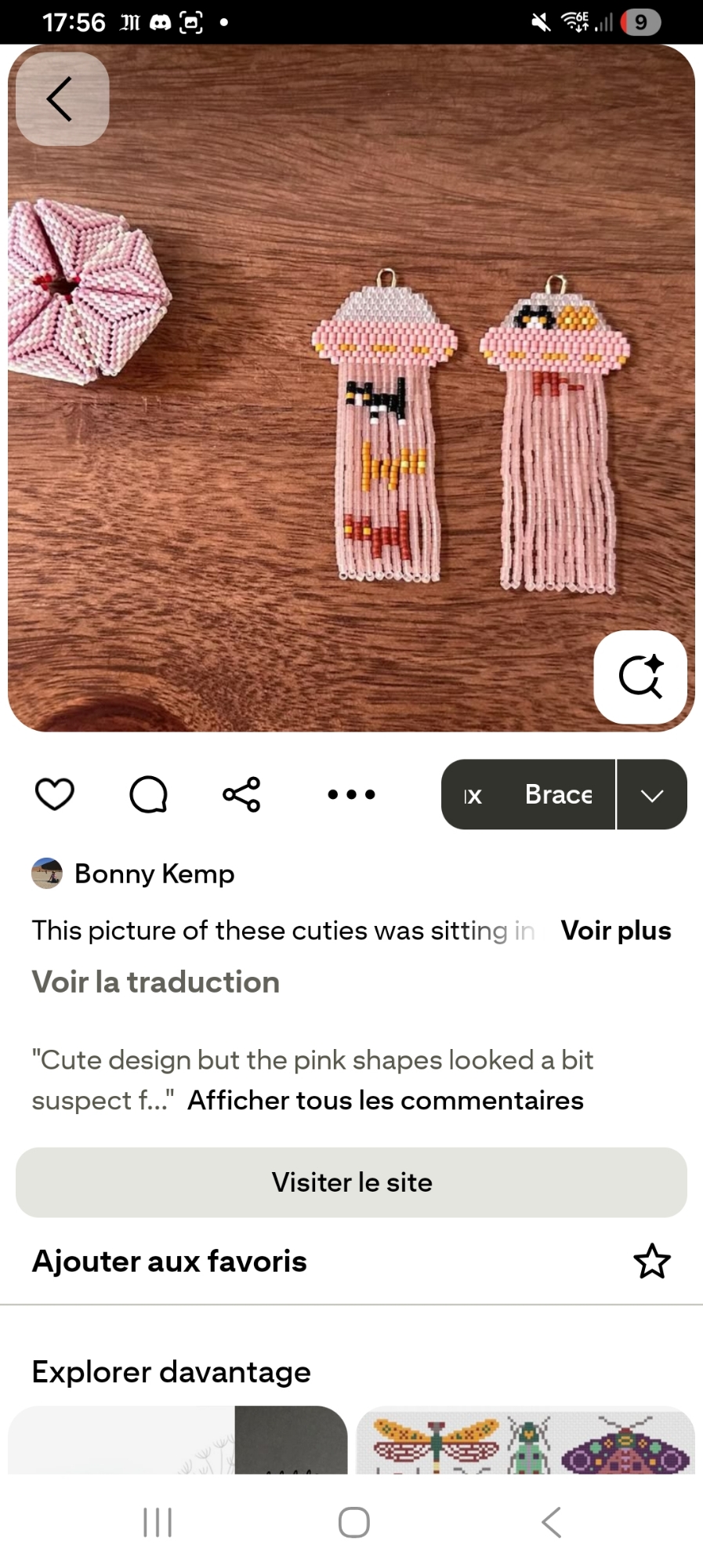This screenshot has width=703, height=1568.
Task: Save the pin to the Brace board
Action: (529, 794)
